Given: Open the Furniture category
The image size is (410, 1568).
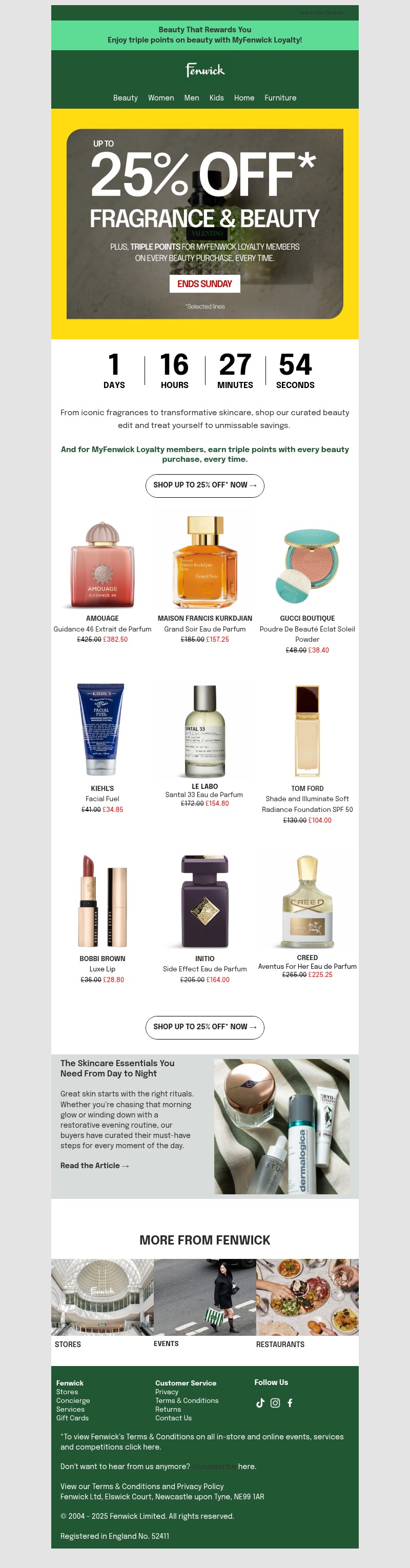Looking at the screenshot, I should pos(280,97).
